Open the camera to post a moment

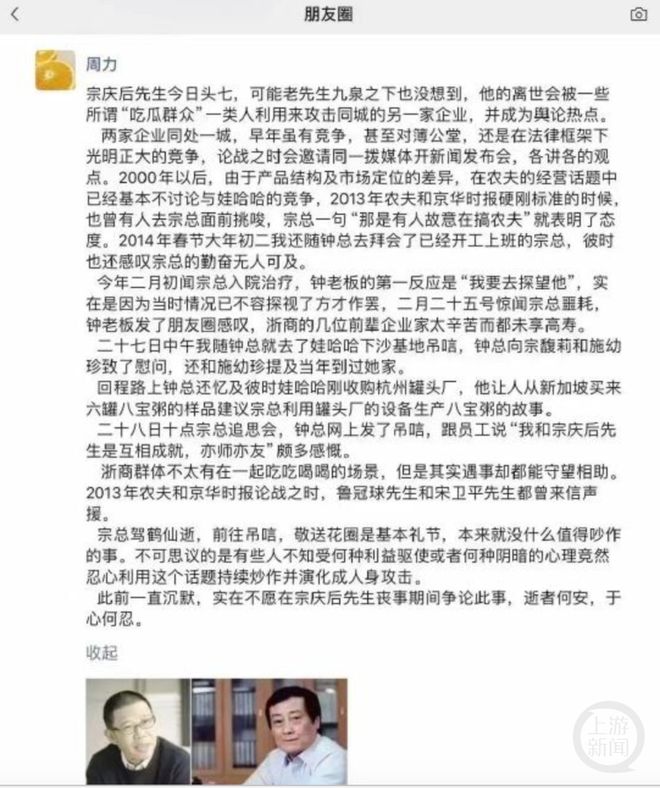pyautogui.click(x=638, y=15)
